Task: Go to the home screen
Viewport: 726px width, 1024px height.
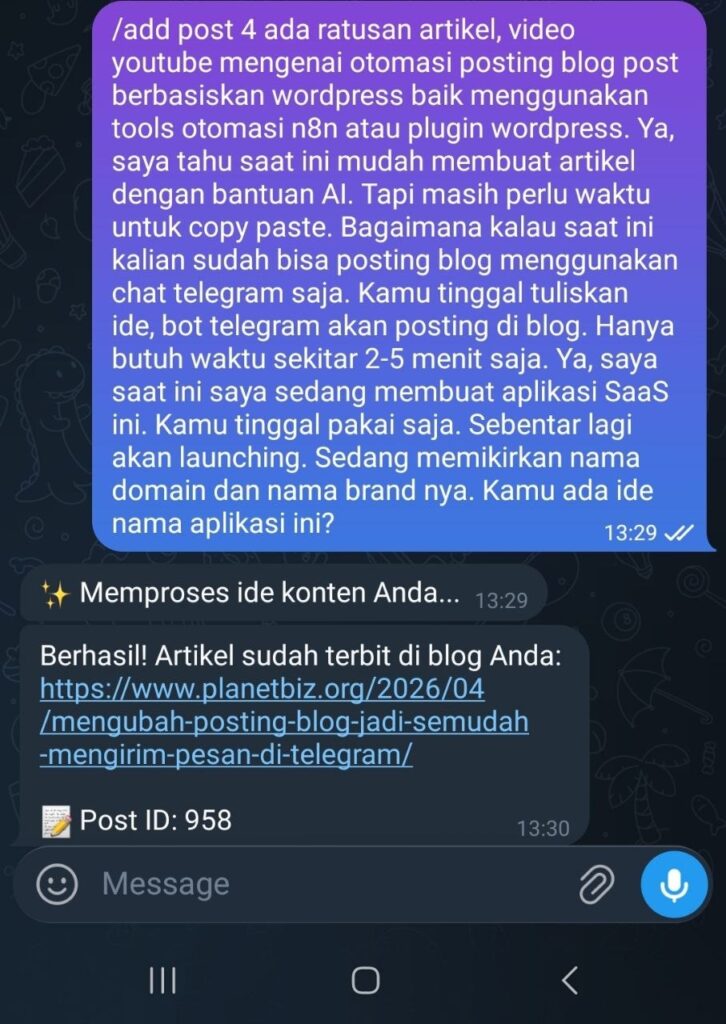Action: [366, 980]
